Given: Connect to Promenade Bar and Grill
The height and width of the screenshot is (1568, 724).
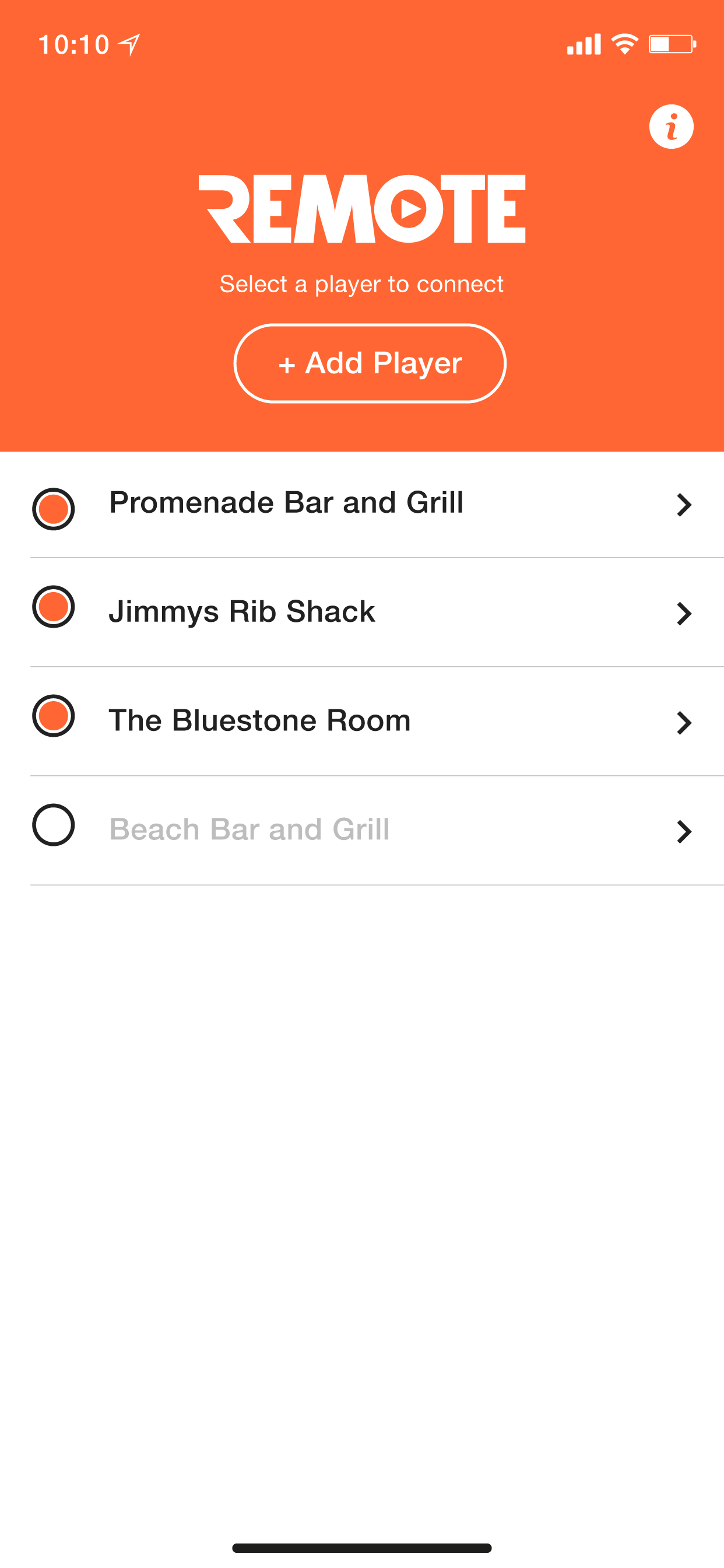Looking at the screenshot, I should pos(362,505).
